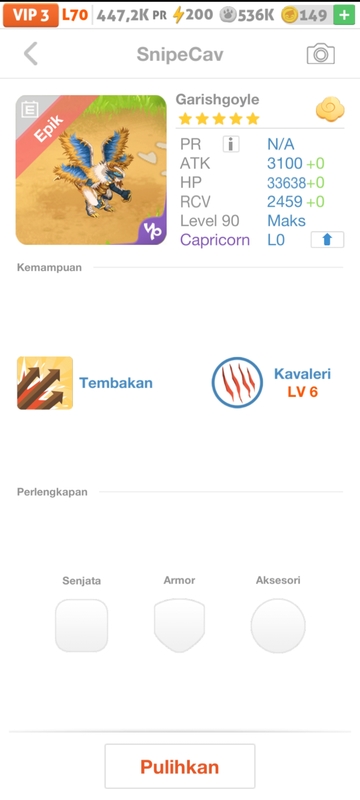The width and height of the screenshot is (360, 800).
Task: Select the empty Senjata equipment slot
Action: 82,626
